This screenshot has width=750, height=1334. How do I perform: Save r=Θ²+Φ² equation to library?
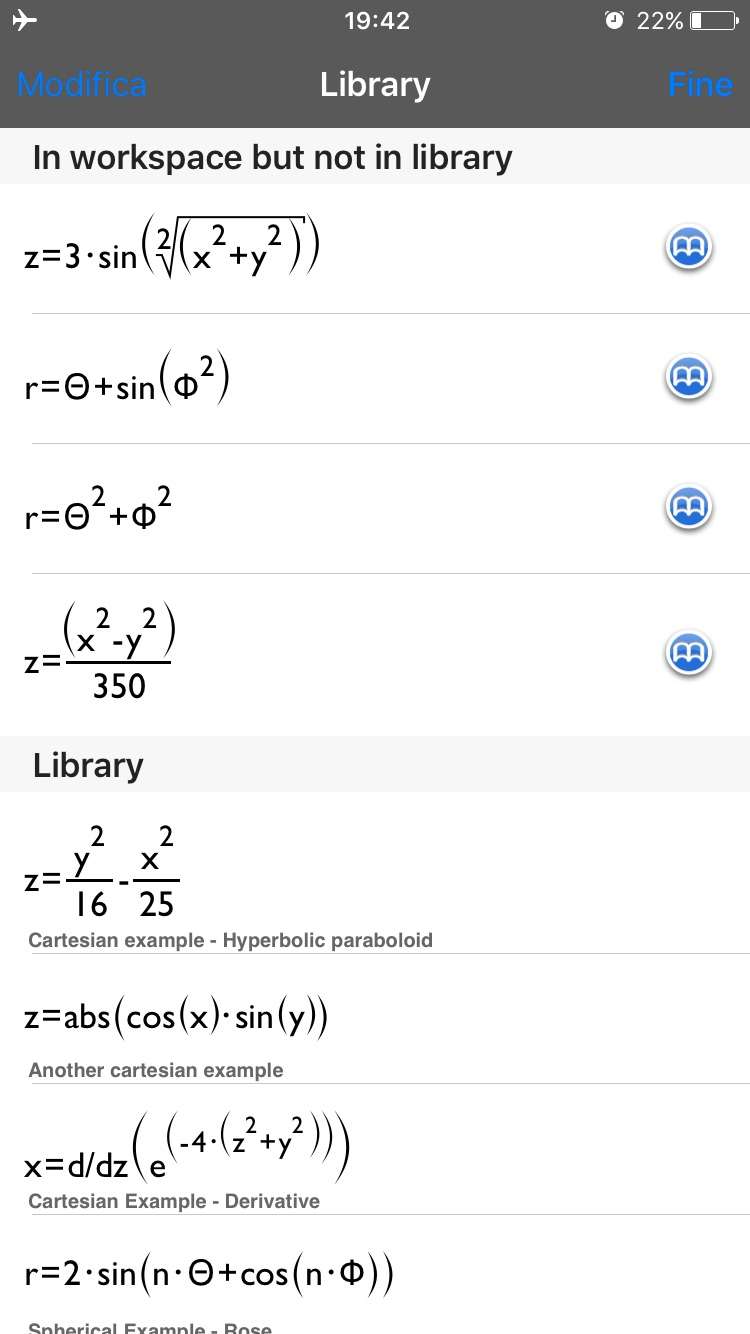[x=688, y=508]
